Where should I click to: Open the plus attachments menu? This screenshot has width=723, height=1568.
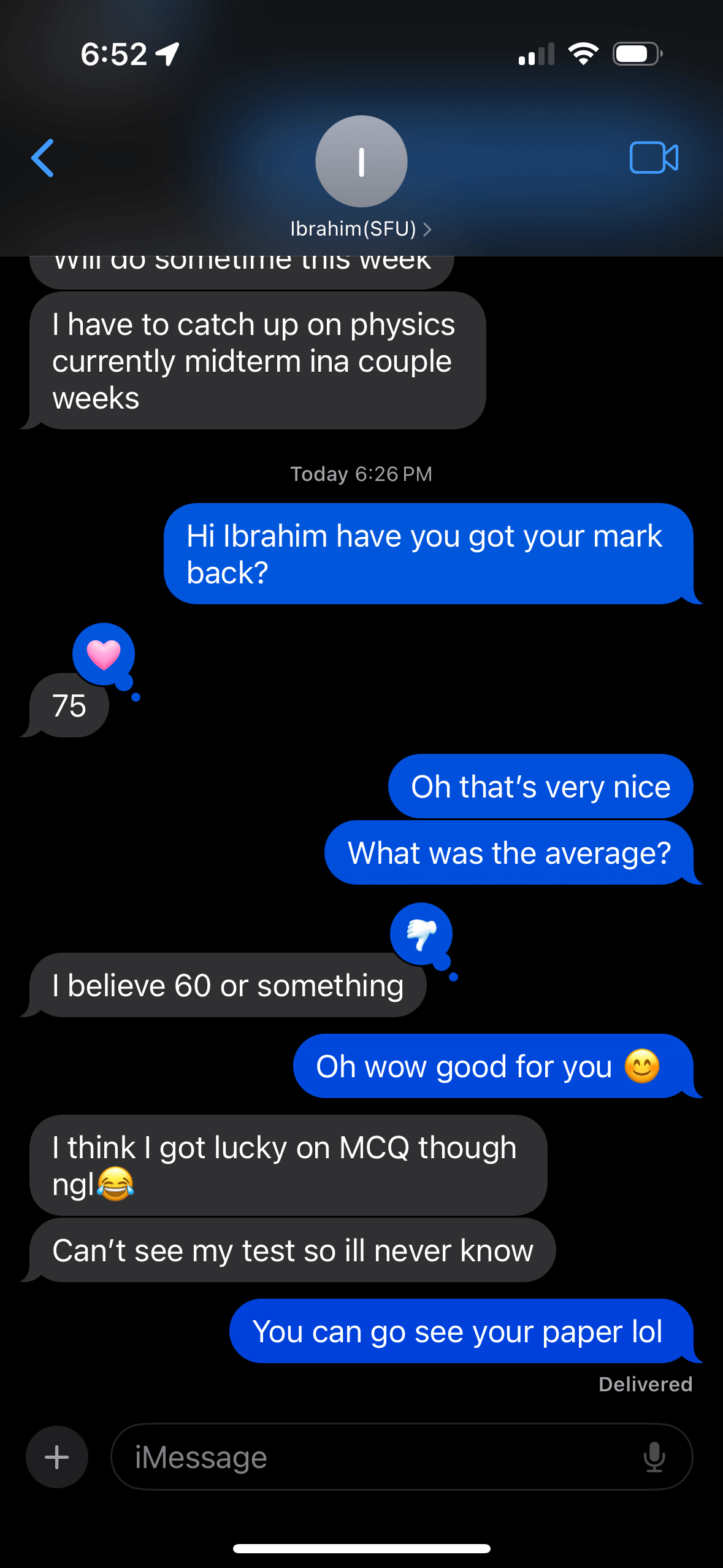[x=57, y=1457]
